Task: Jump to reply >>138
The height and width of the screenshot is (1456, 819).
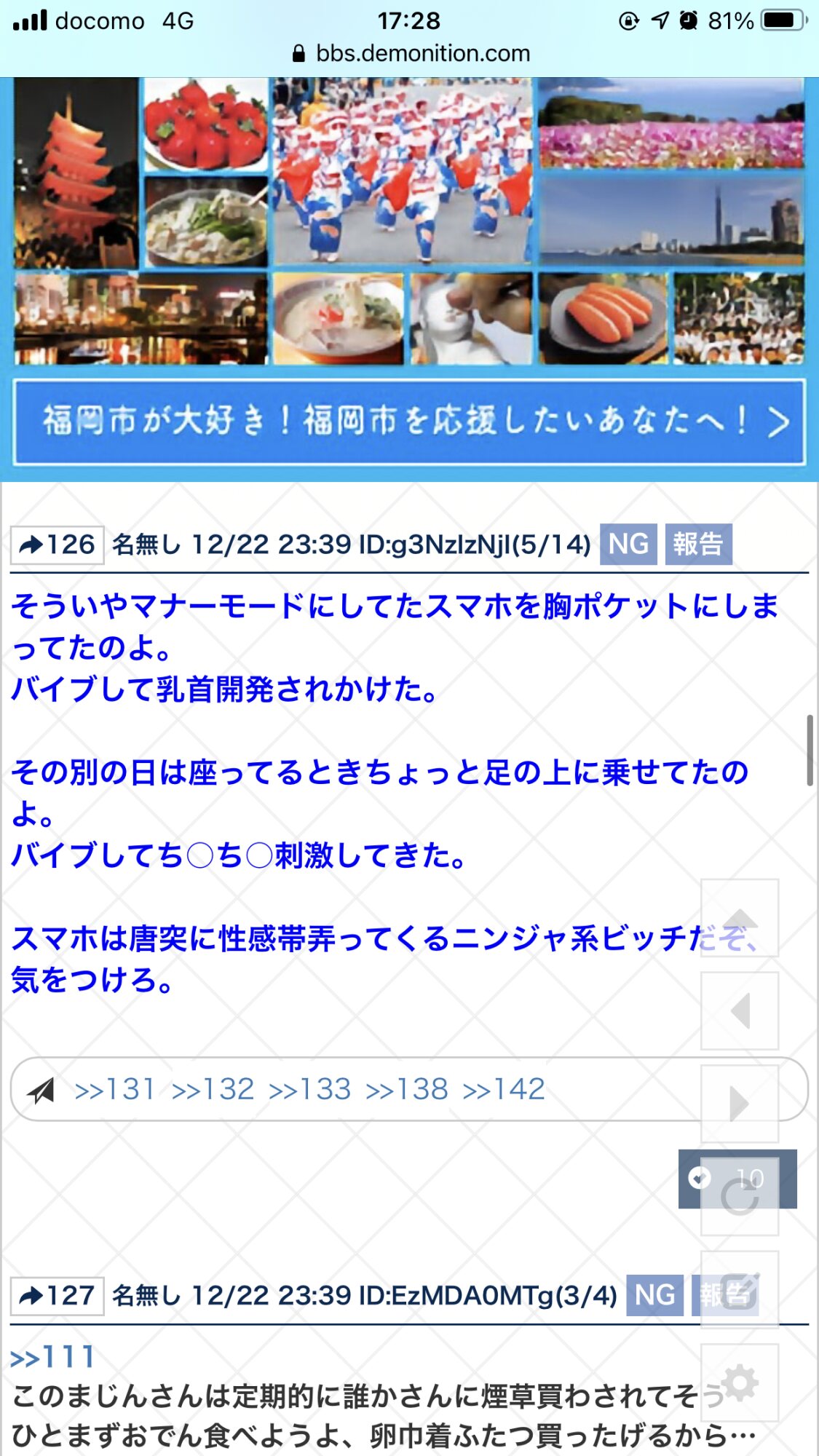Action: (x=406, y=1090)
